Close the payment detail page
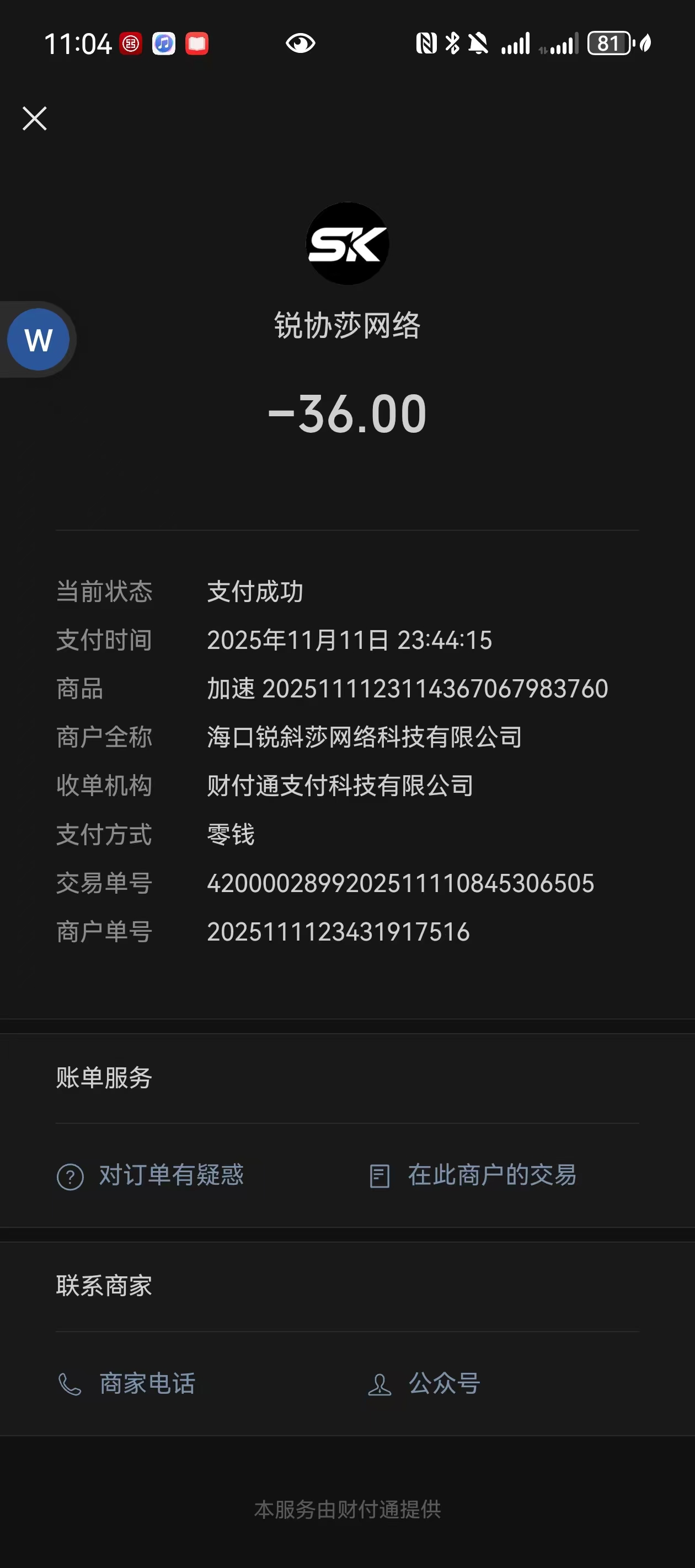The width and height of the screenshot is (695, 1568). (35, 118)
